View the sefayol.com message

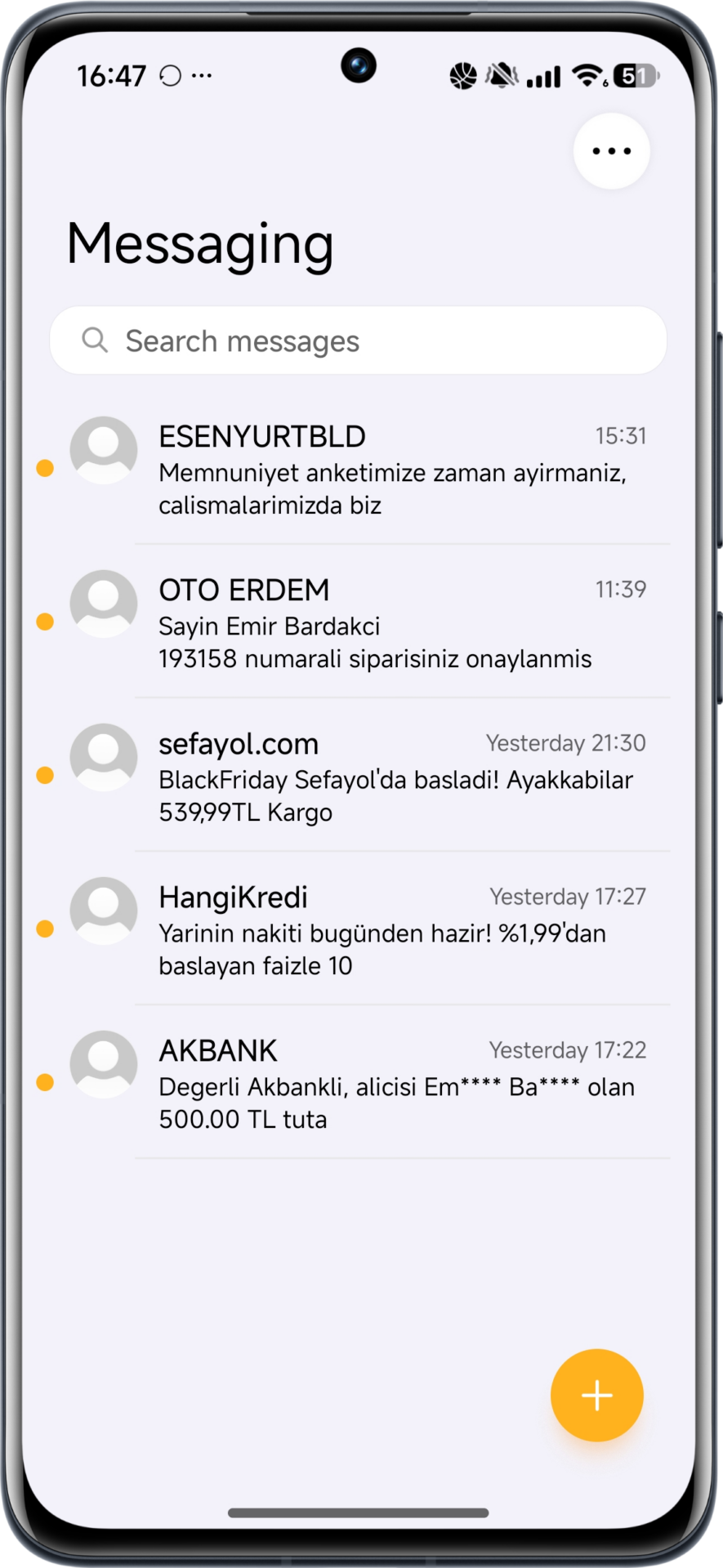392,777
